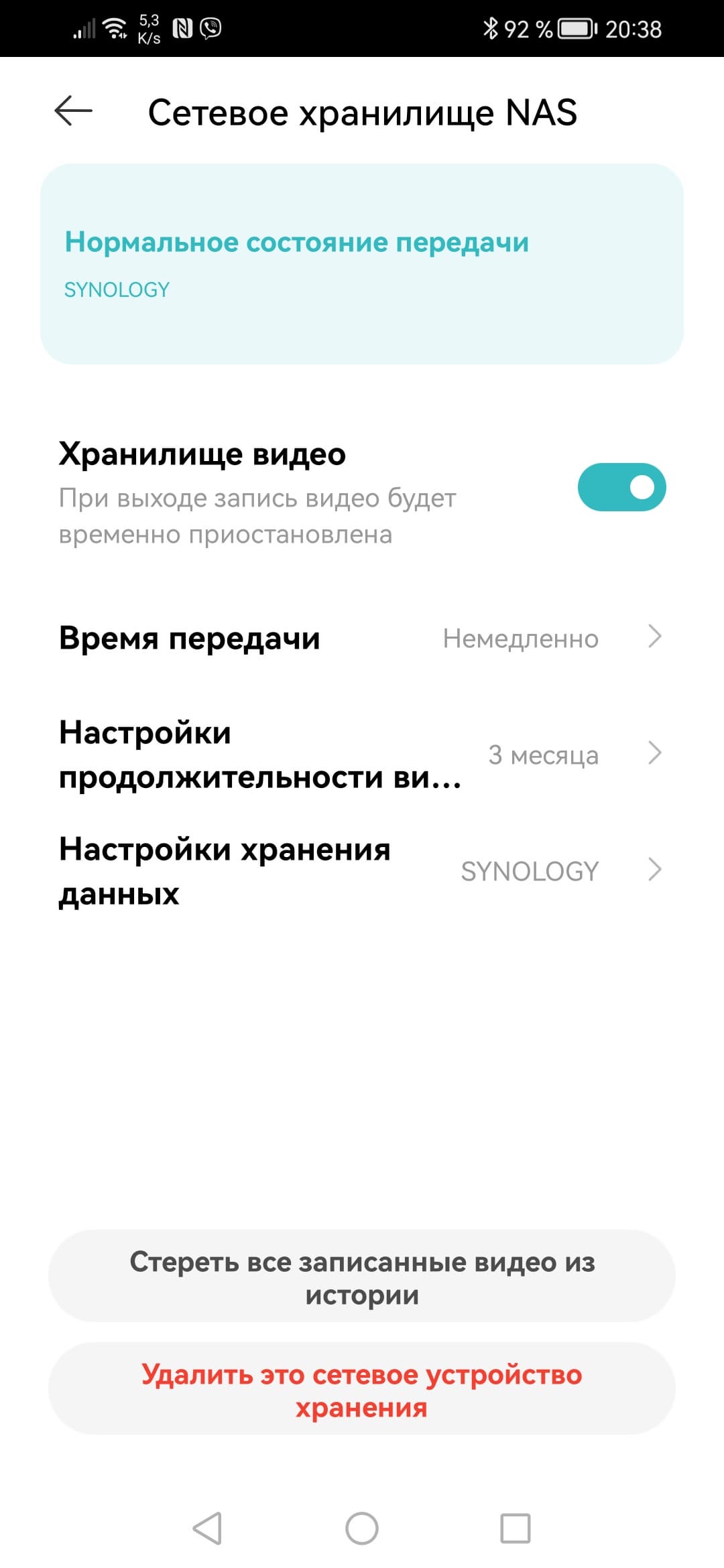Open the recent apps view
The height and width of the screenshot is (1568, 724).
click(516, 1528)
